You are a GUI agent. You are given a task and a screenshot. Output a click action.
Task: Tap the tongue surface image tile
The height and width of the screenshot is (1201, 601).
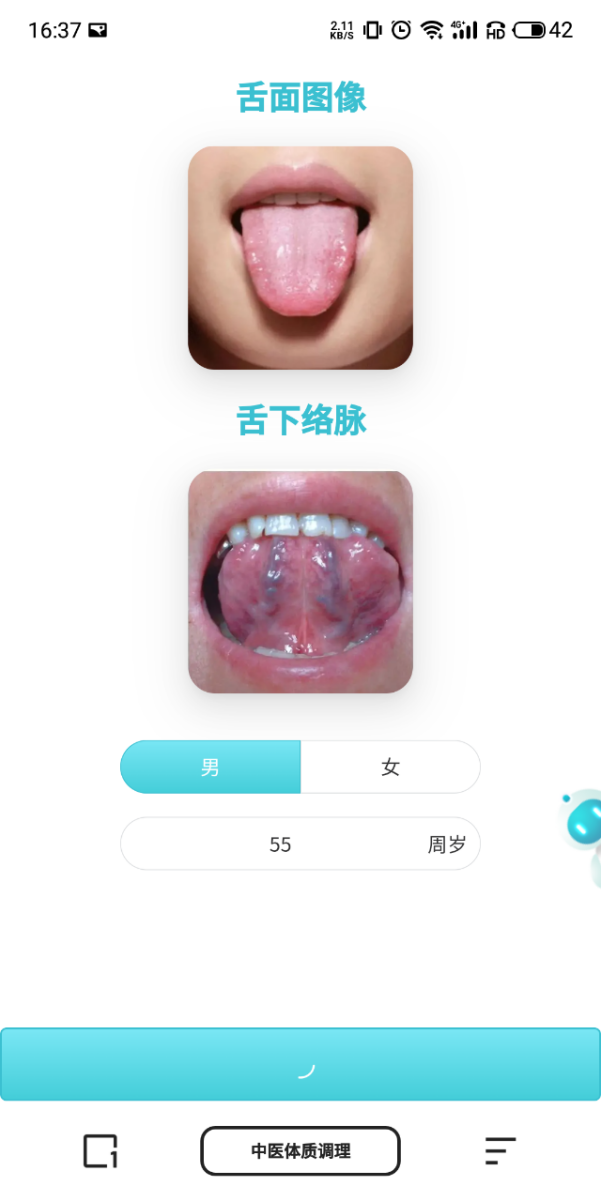click(x=300, y=258)
